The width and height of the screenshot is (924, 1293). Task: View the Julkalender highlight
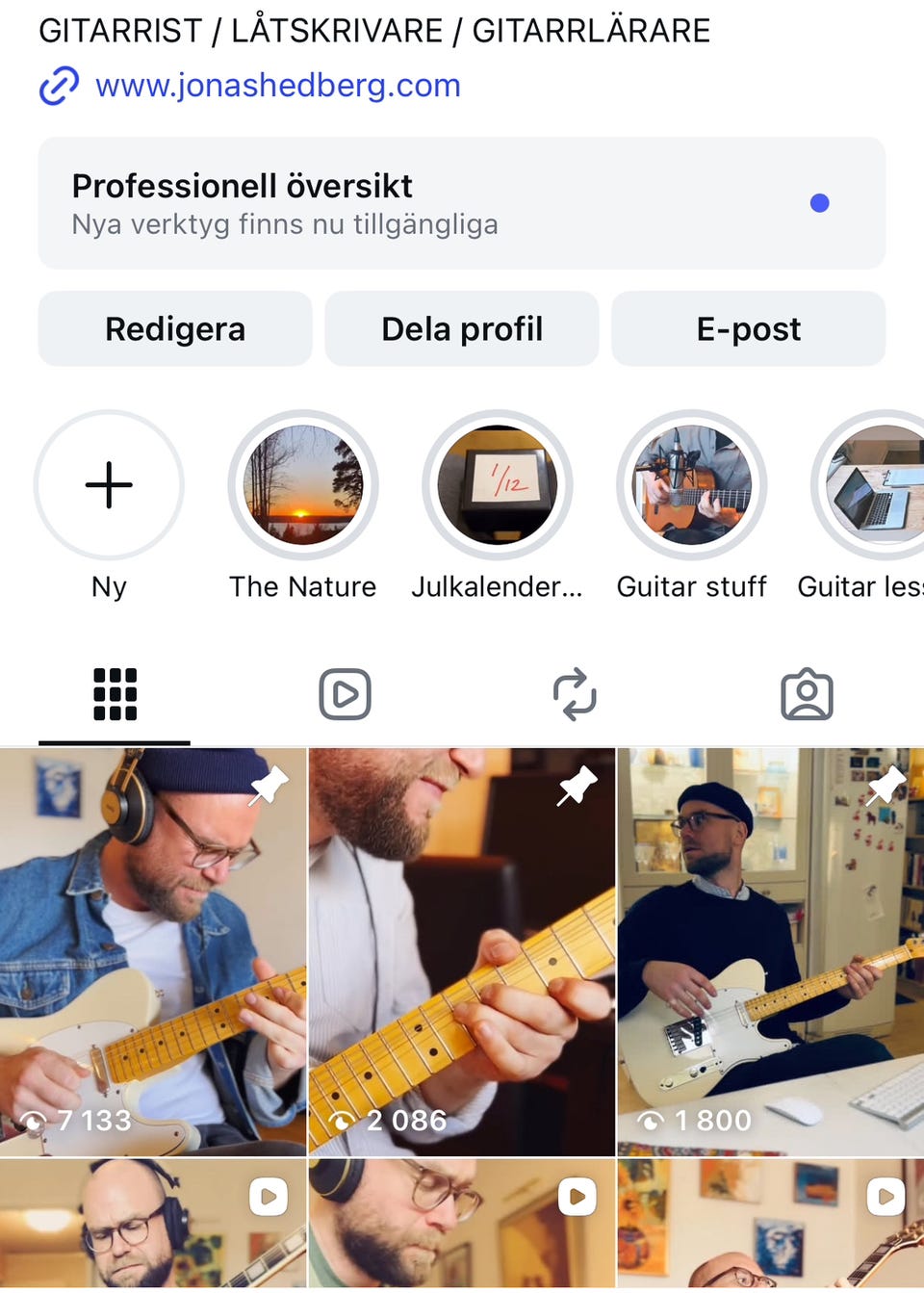(498, 485)
